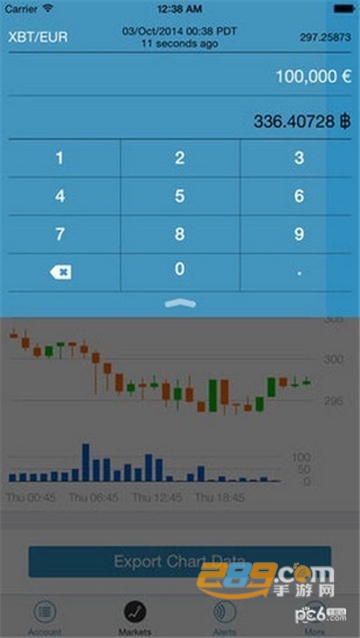Select the 100,000 € amount field

(180, 76)
